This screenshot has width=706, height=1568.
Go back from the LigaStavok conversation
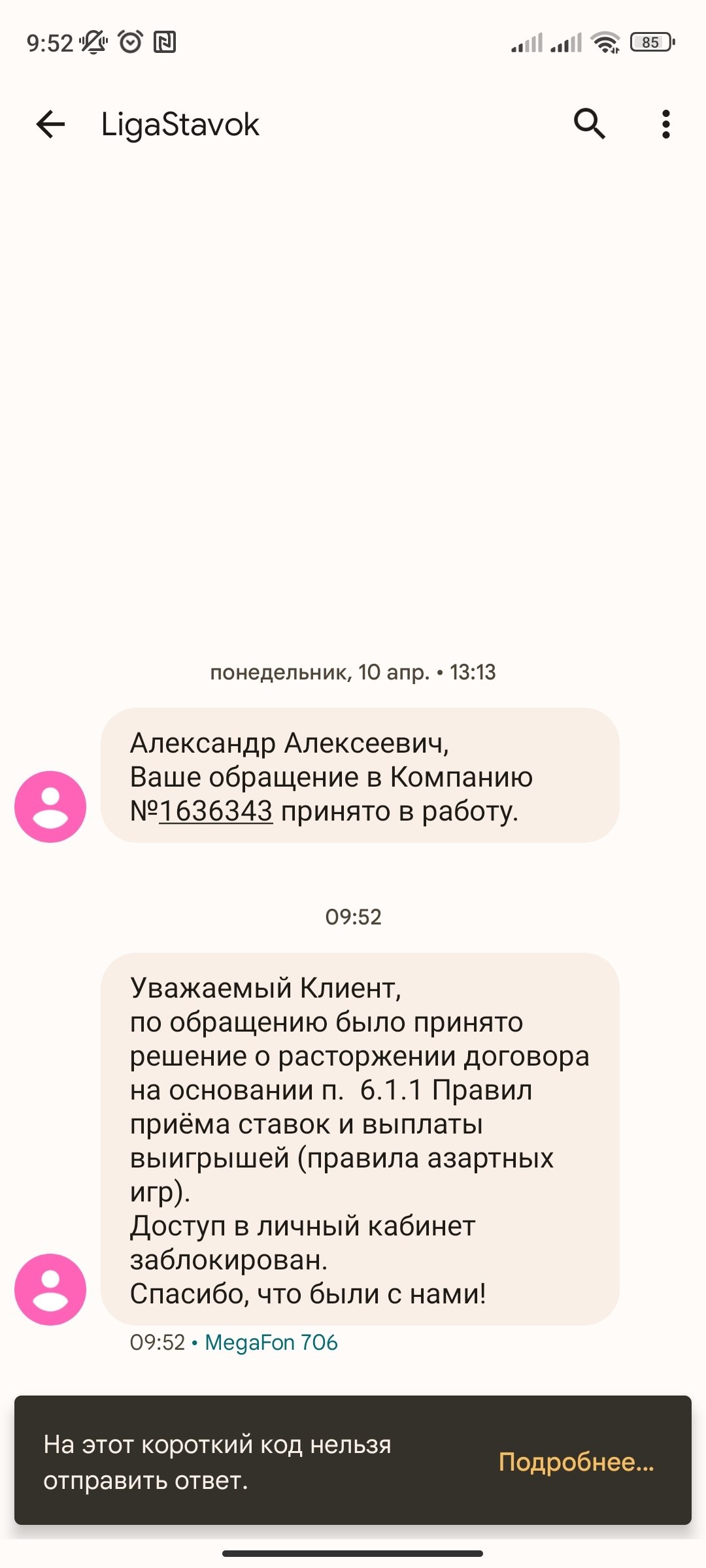[51, 124]
